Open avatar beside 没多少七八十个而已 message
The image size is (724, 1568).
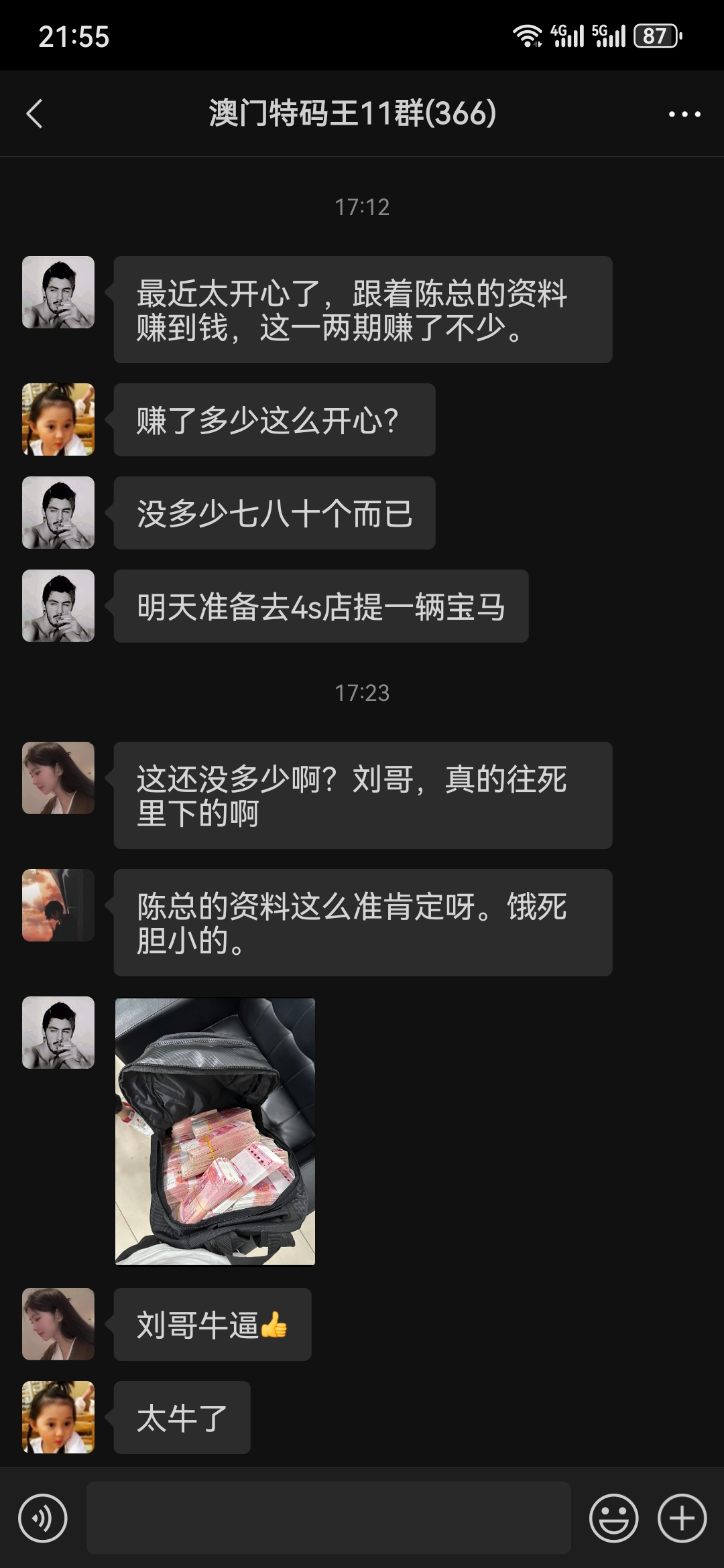coord(58,513)
